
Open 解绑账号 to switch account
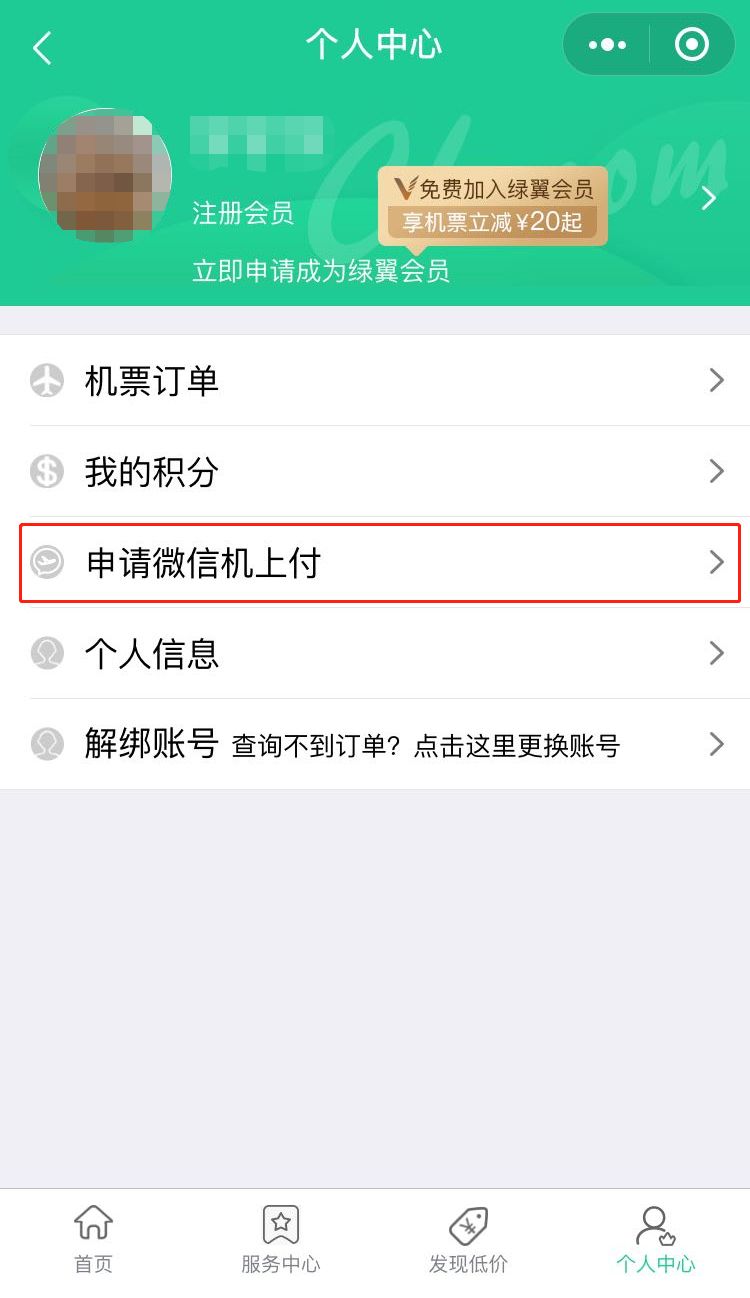375,744
